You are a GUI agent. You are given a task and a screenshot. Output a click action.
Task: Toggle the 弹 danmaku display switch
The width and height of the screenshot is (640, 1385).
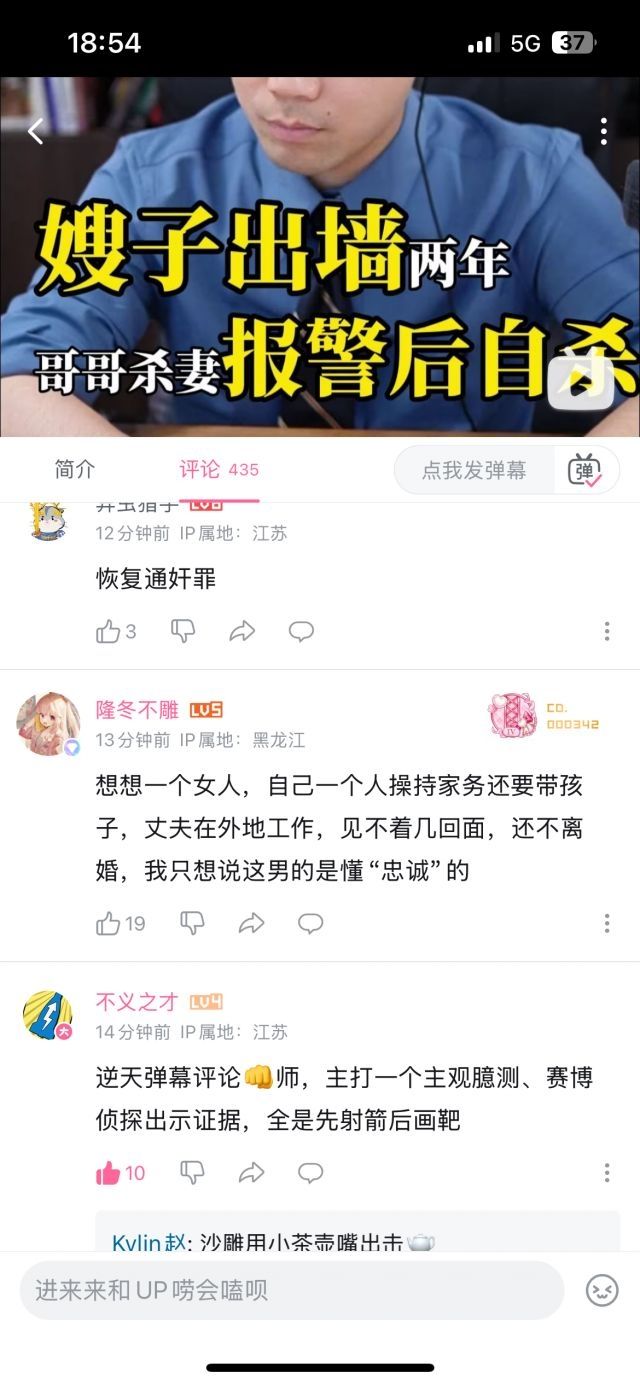point(583,470)
